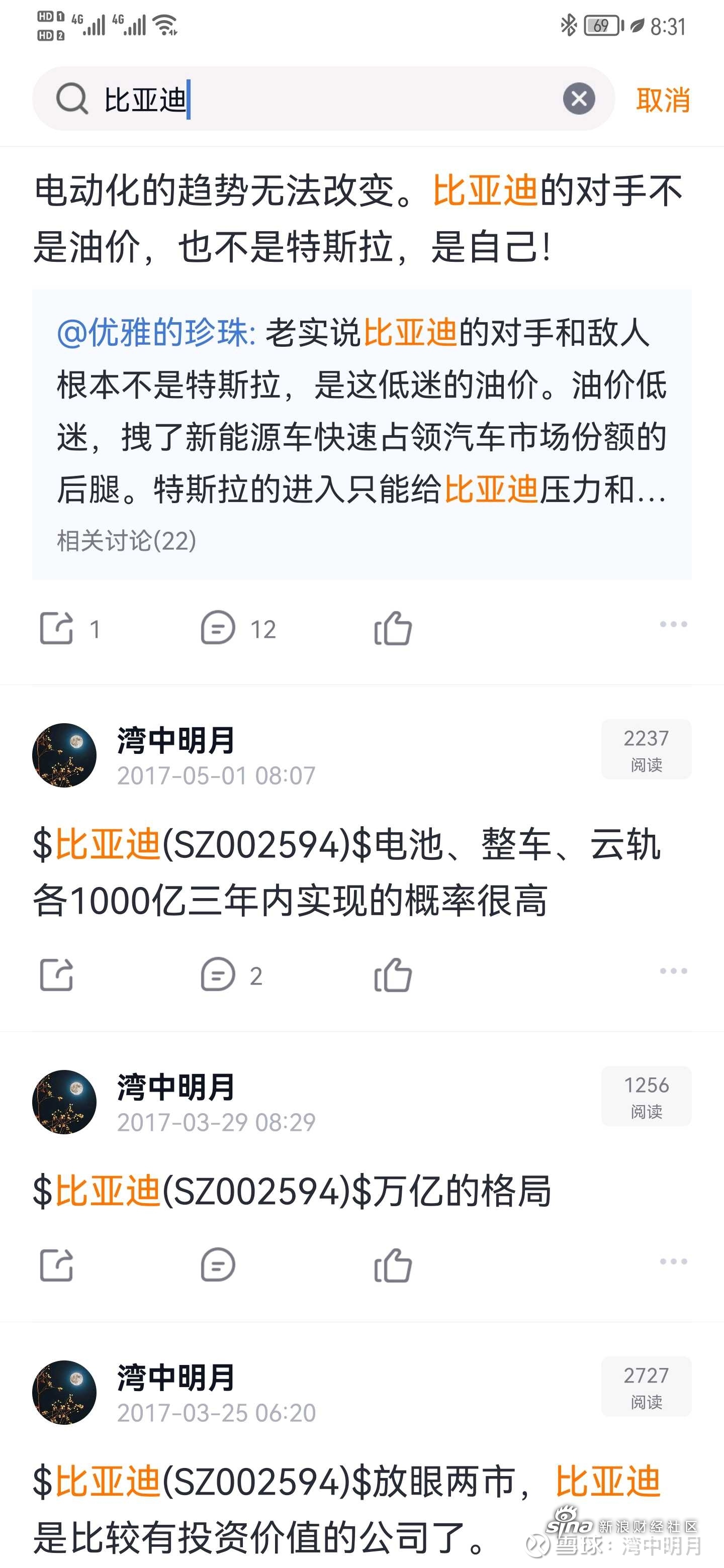Repost the post about 电动化的趋势
Image resolution: width=724 pixels, height=1568 pixels.
(57, 628)
